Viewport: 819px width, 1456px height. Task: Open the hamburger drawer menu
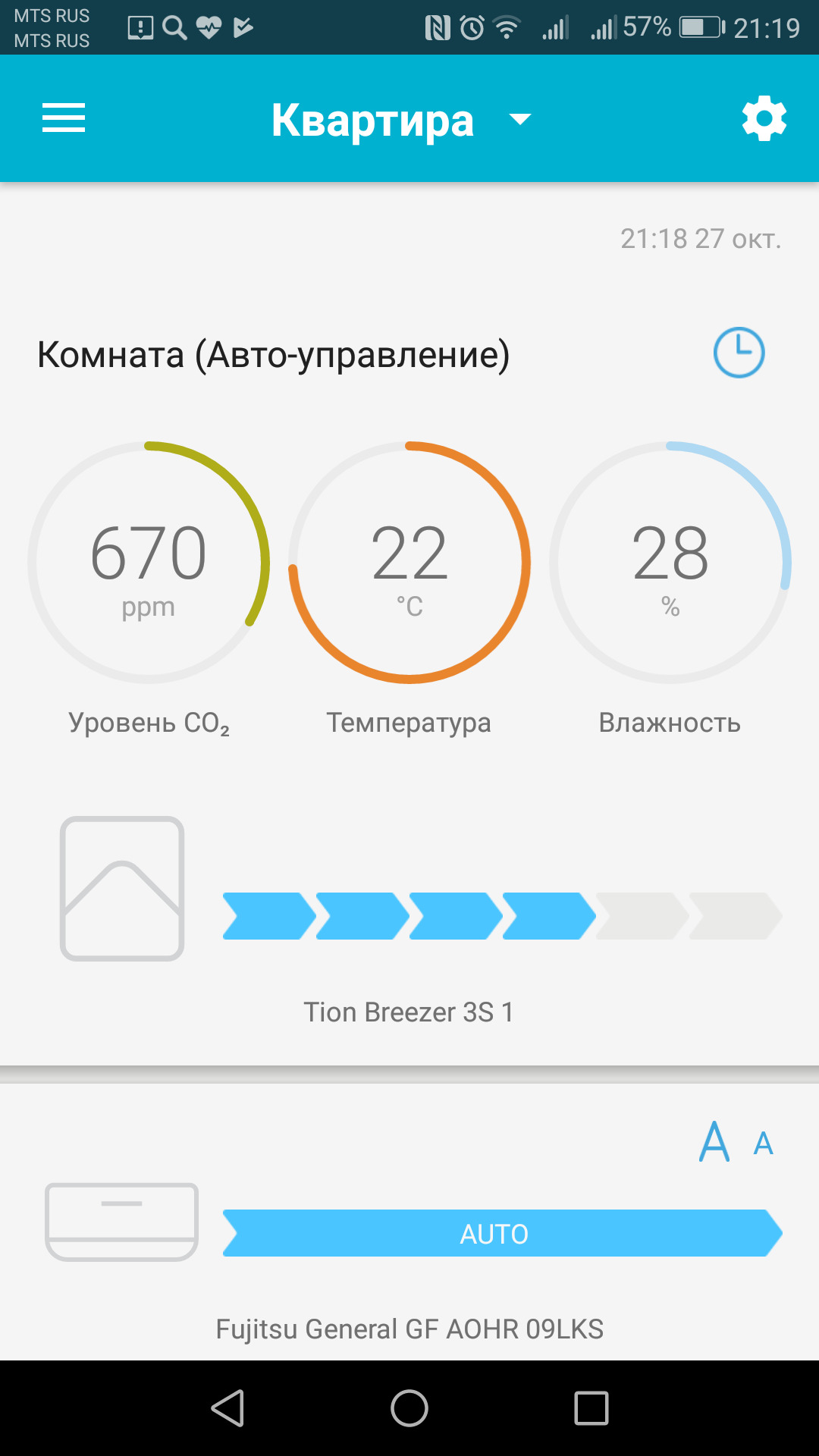64,118
